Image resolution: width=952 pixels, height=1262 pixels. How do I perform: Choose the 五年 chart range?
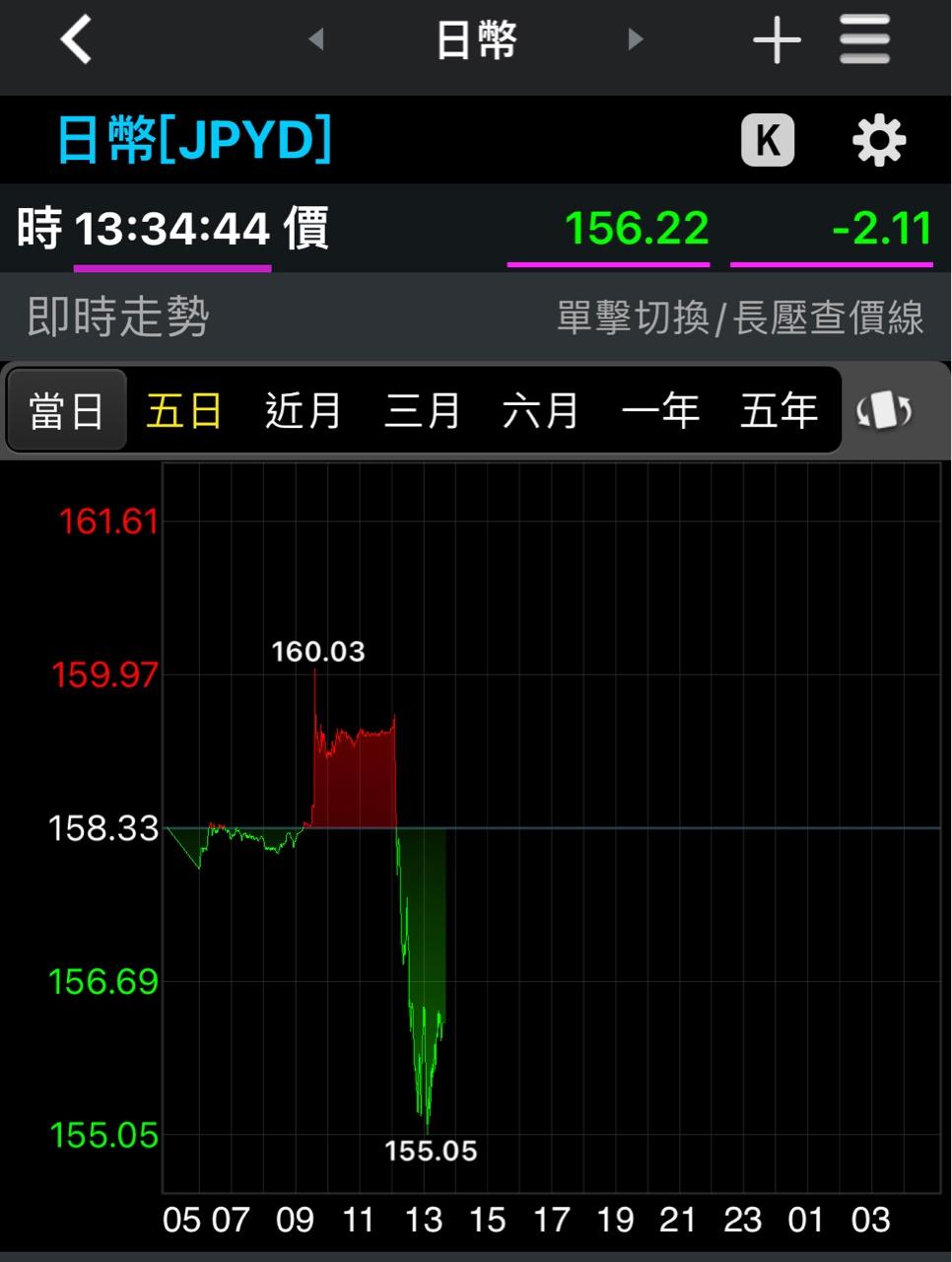[x=779, y=410]
